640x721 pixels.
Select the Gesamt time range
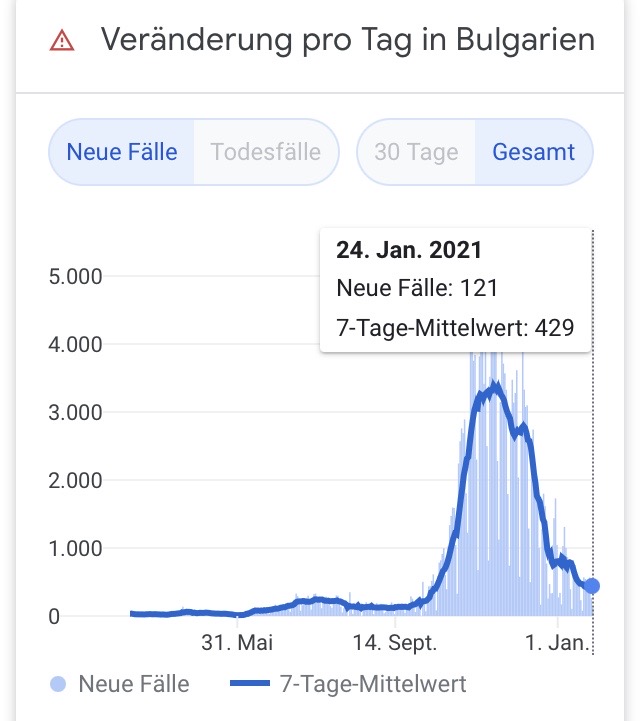pos(533,153)
